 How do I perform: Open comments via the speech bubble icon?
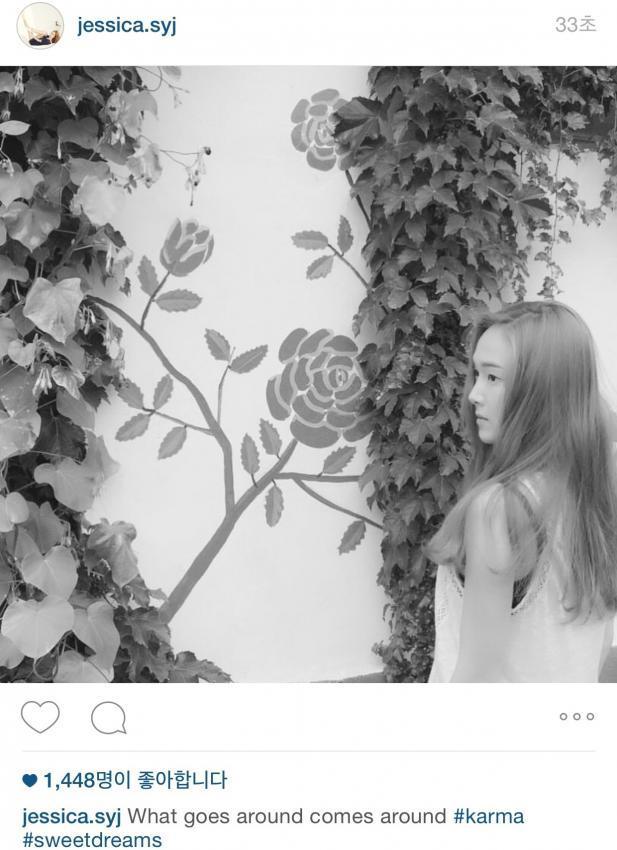[x=108, y=716]
